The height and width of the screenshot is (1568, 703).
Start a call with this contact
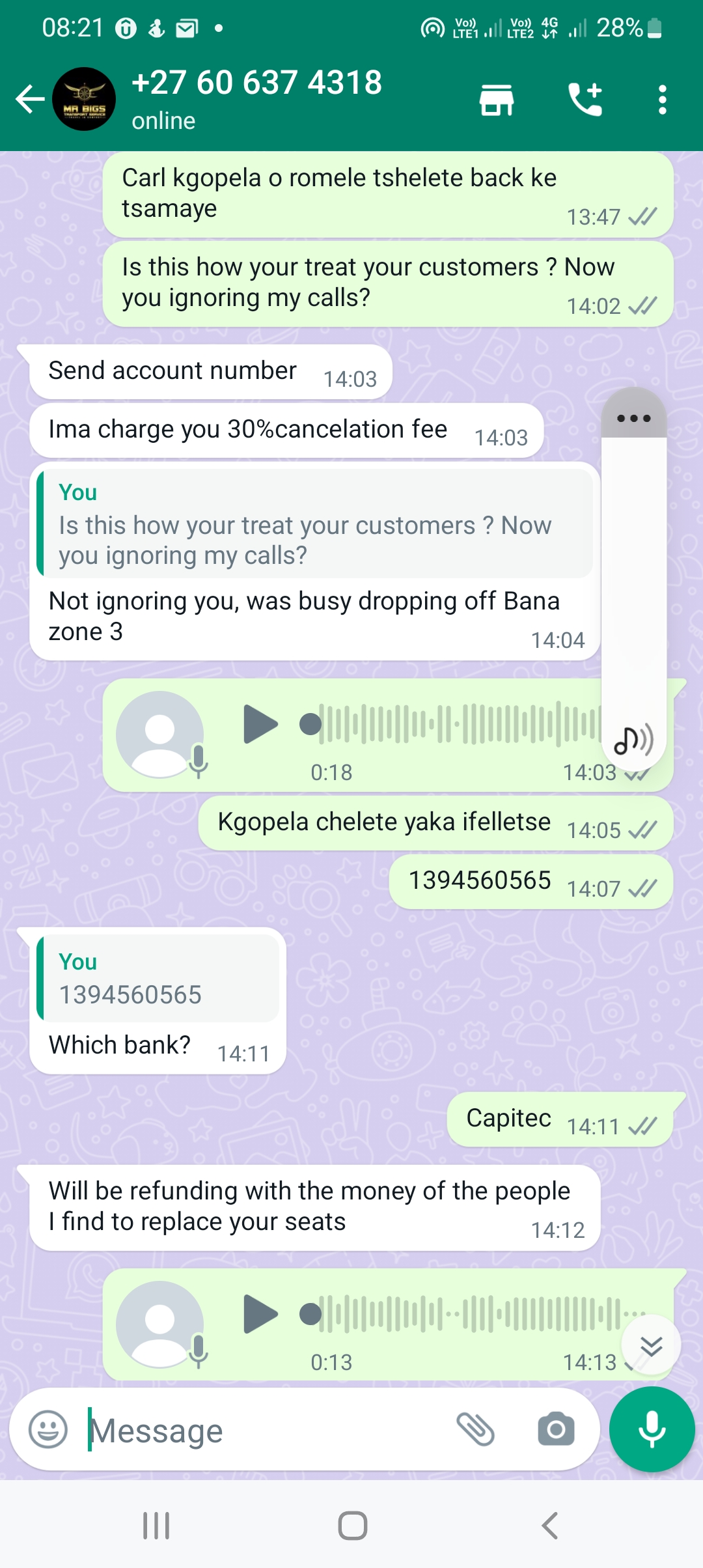pos(585,100)
